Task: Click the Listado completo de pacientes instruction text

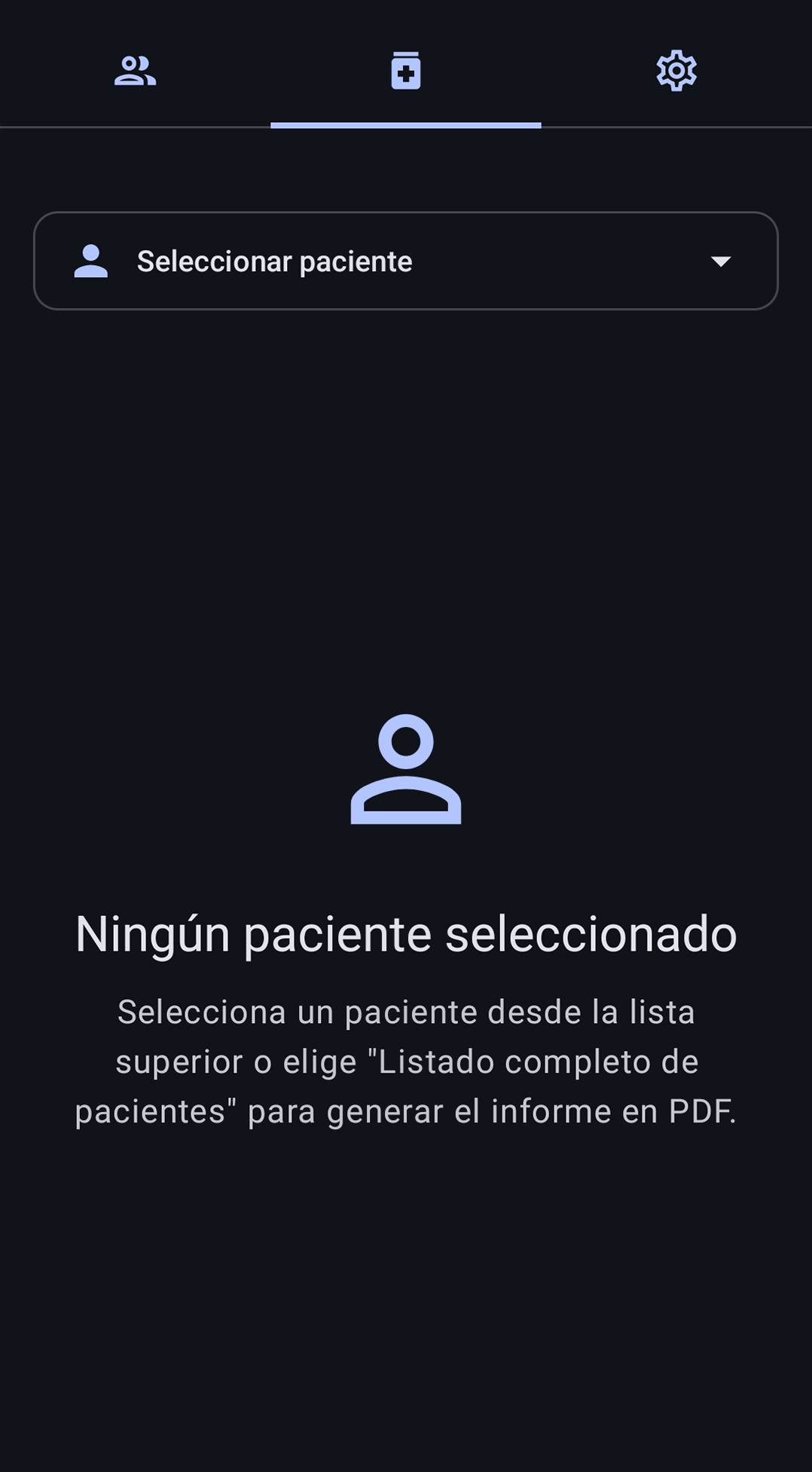Action: [406, 1061]
